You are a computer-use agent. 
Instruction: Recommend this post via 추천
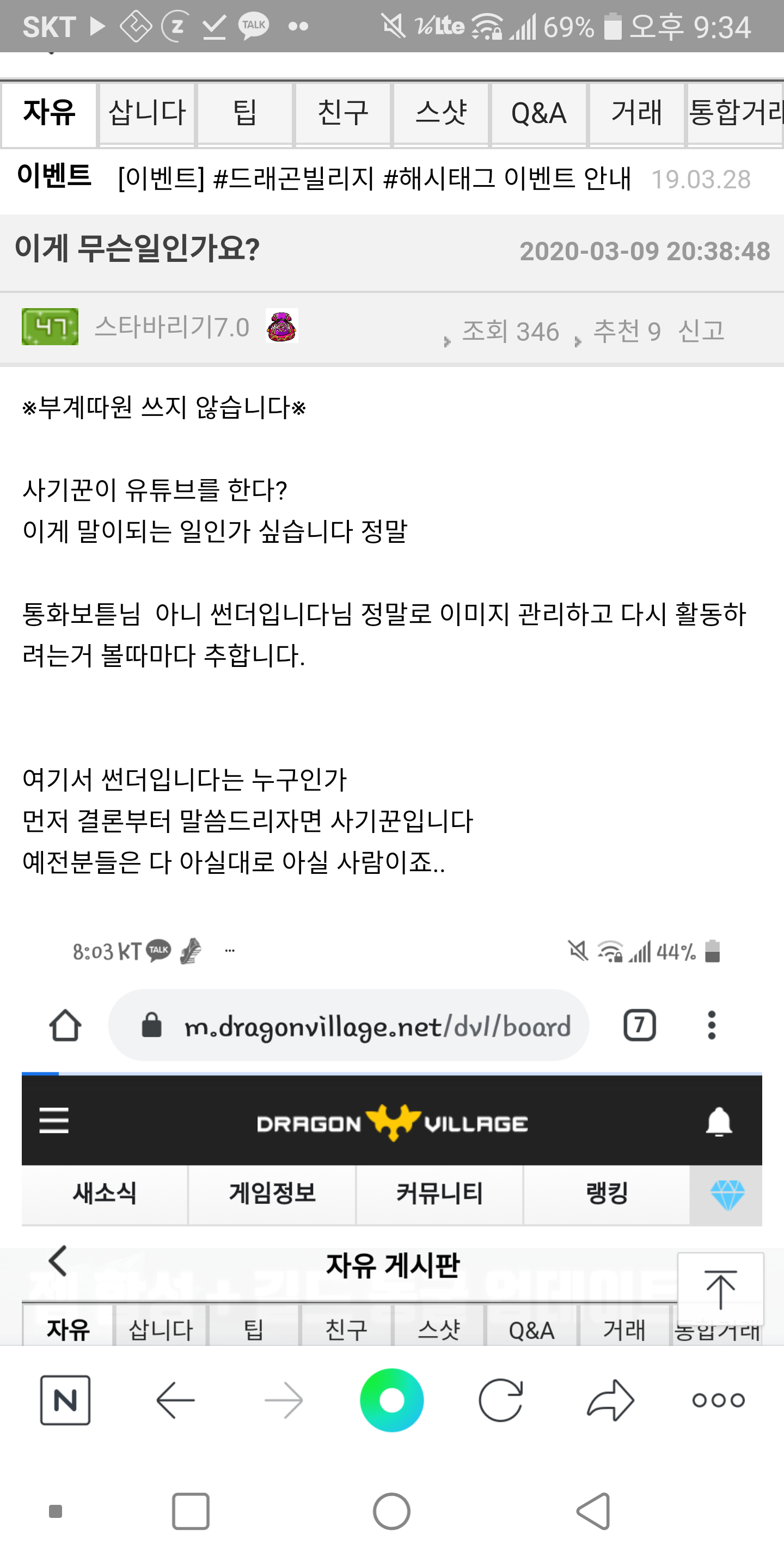pos(626,331)
